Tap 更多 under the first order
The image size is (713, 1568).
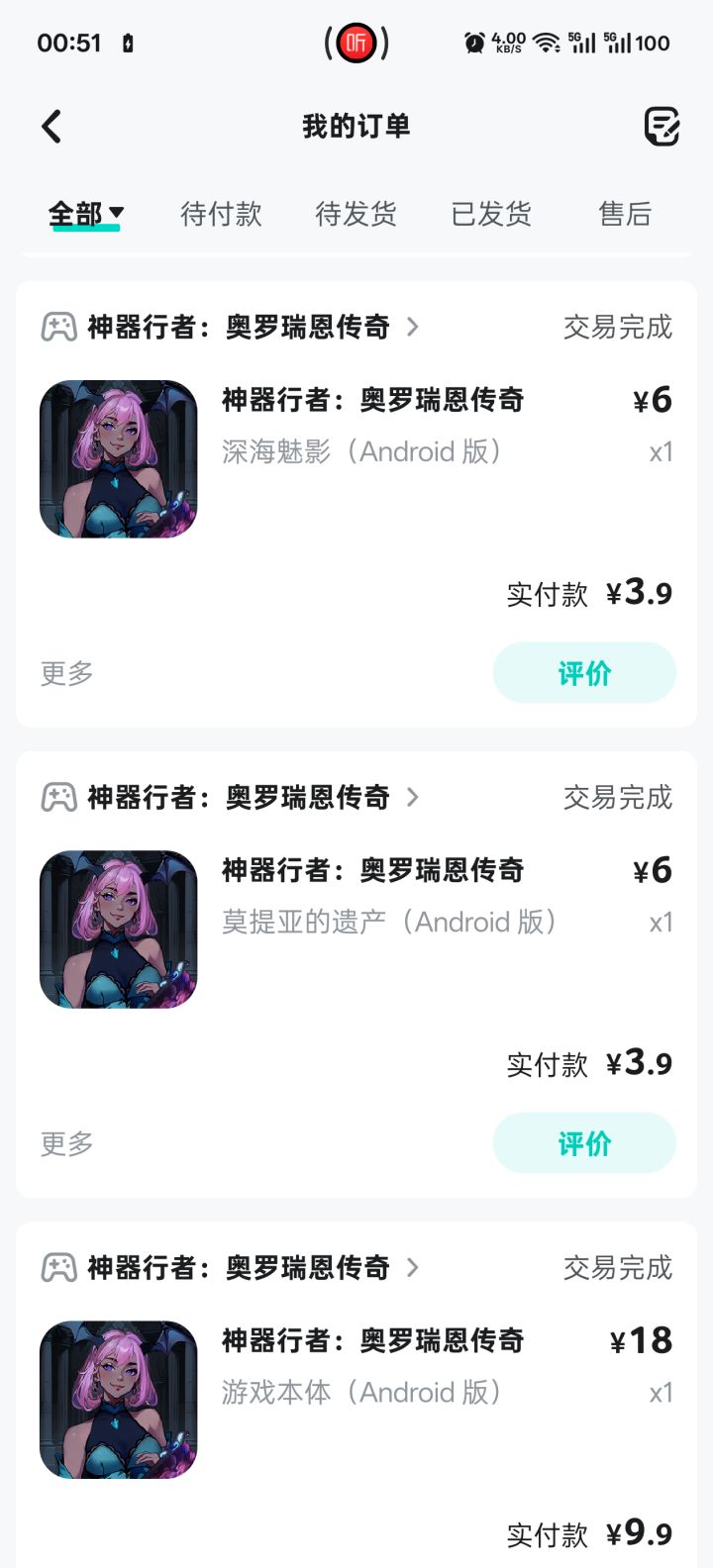pyautogui.click(x=65, y=673)
